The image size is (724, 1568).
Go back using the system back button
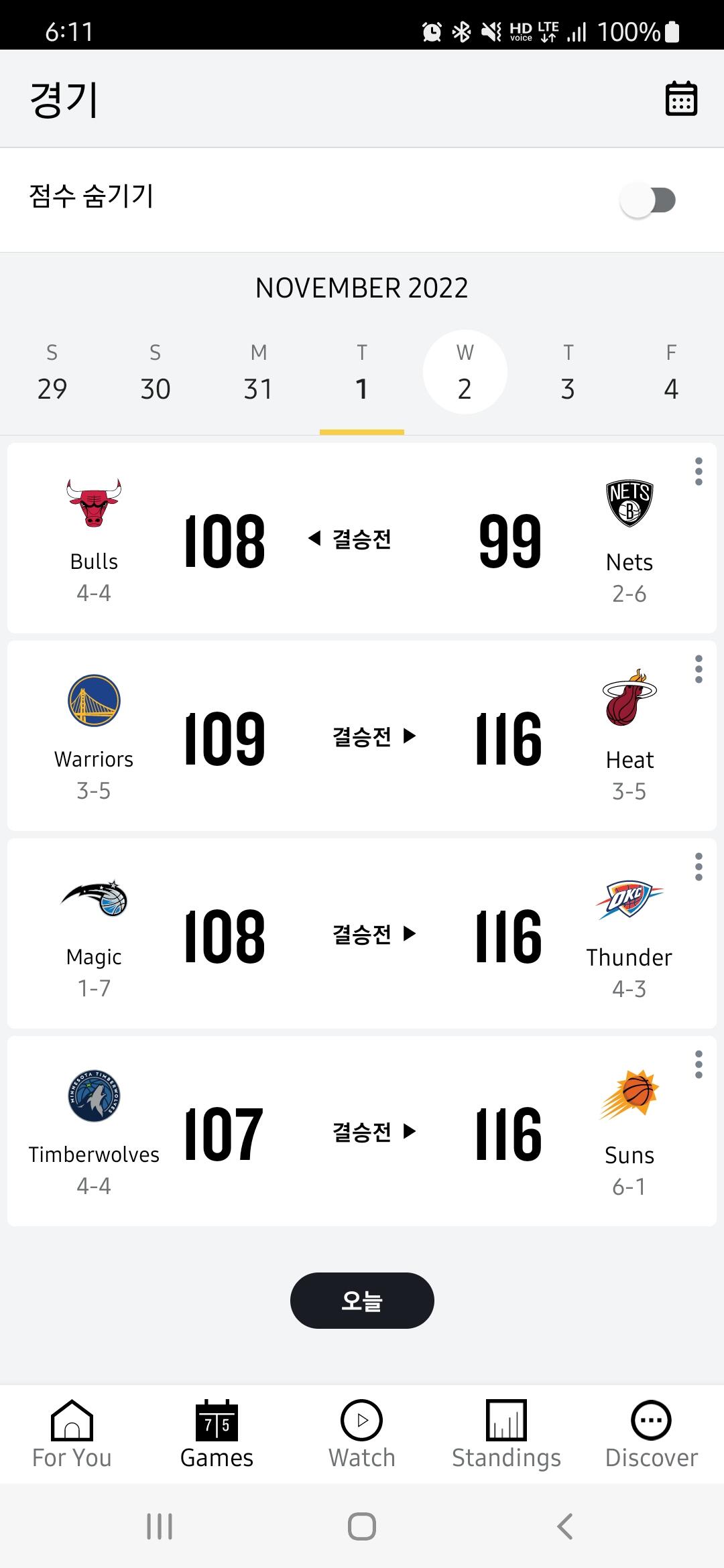pos(565,1526)
